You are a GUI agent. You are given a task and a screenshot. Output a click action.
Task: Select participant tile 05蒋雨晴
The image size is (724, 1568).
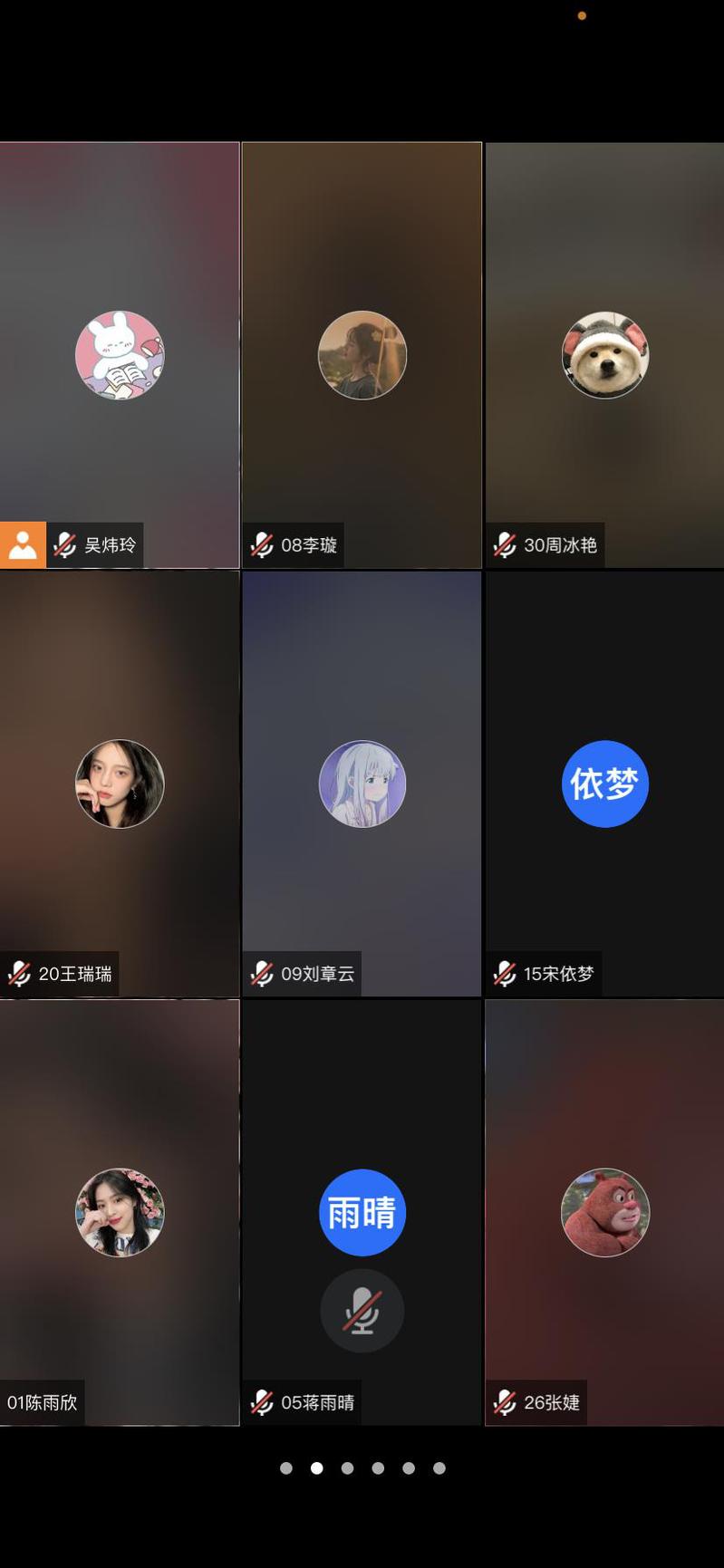click(362, 1132)
